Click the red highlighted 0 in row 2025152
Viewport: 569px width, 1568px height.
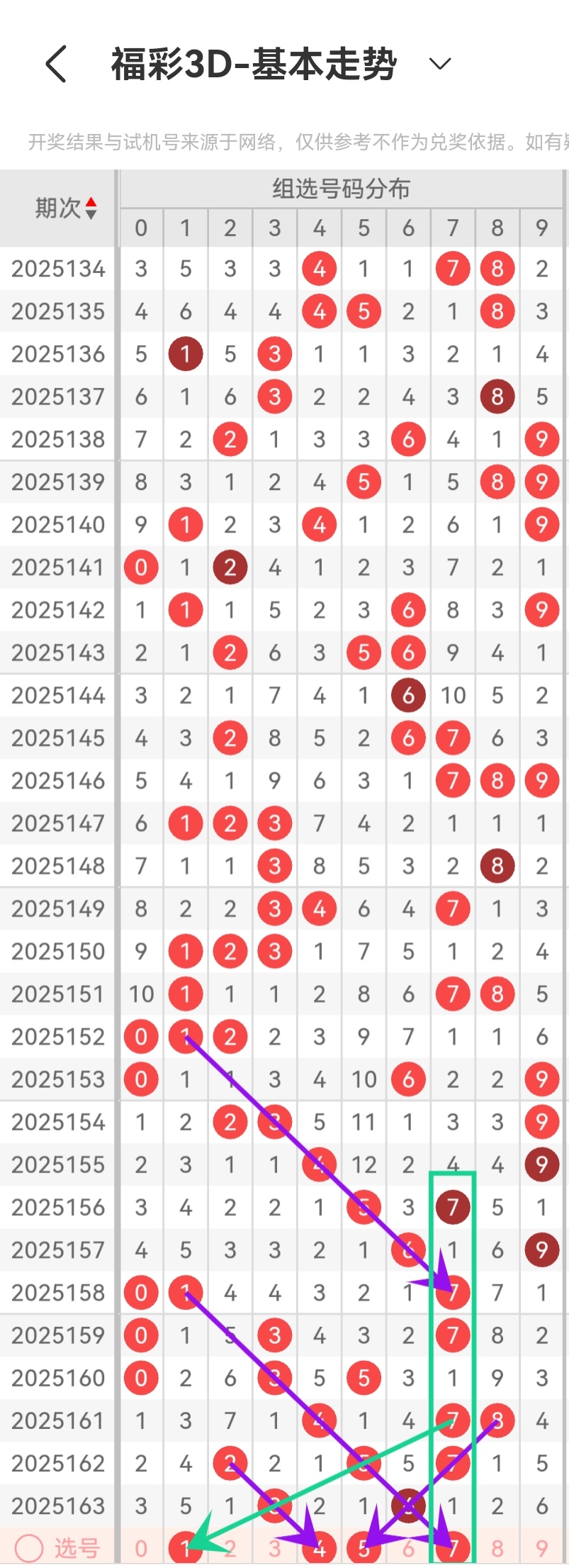point(140,1036)
